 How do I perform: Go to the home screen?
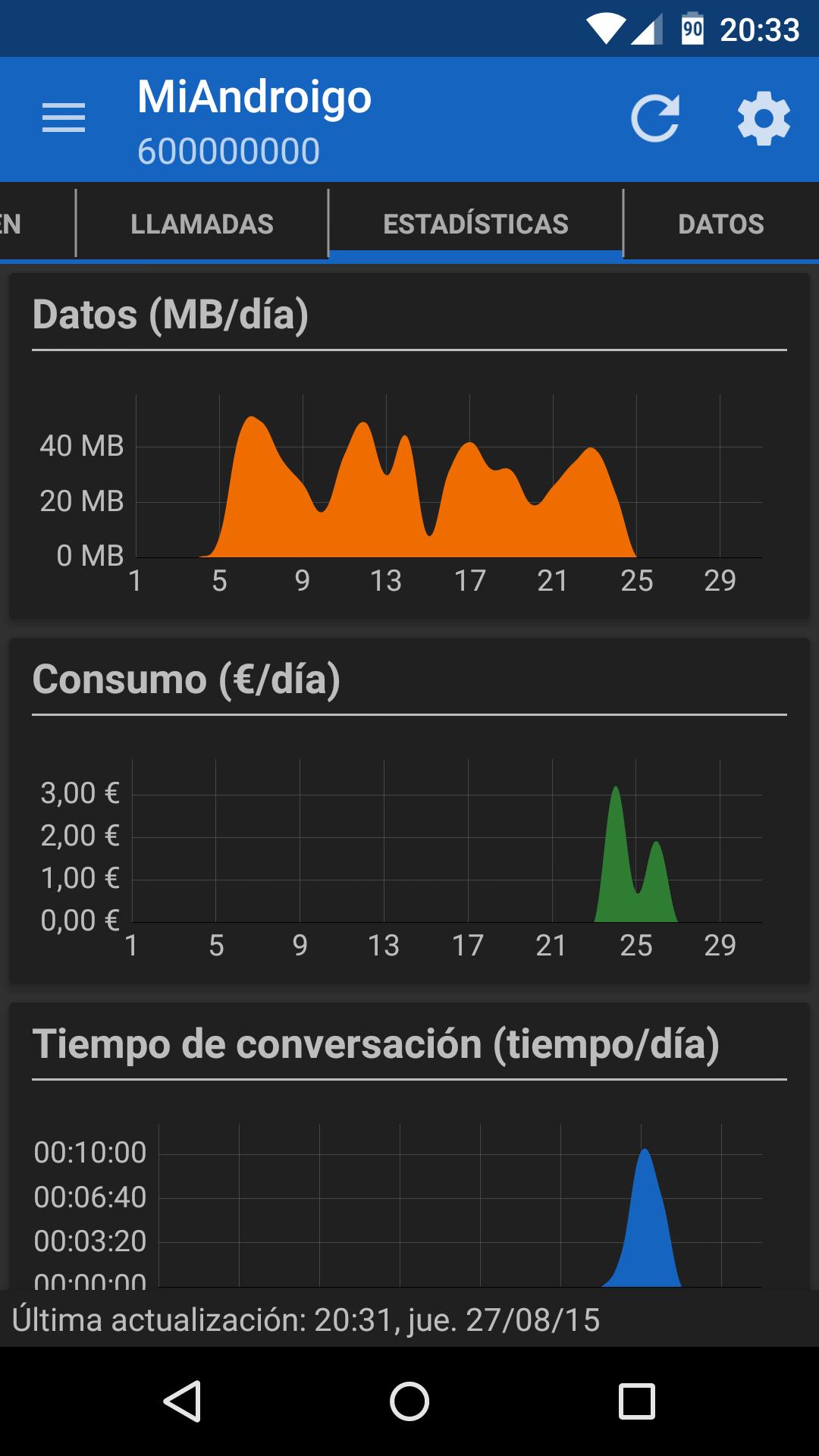pos(409,1400)
